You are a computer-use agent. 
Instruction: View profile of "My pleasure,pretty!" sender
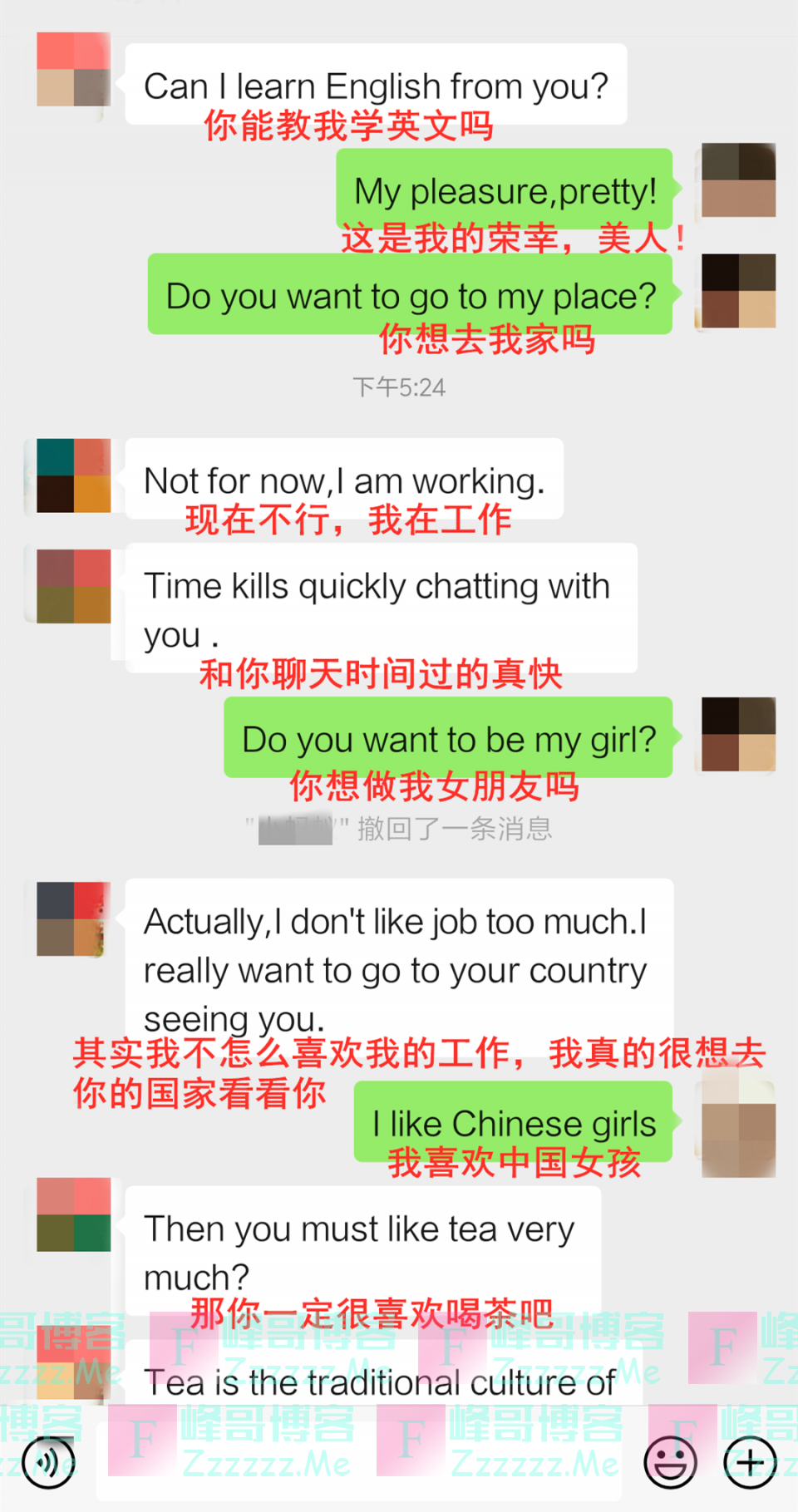coord(738,180)
